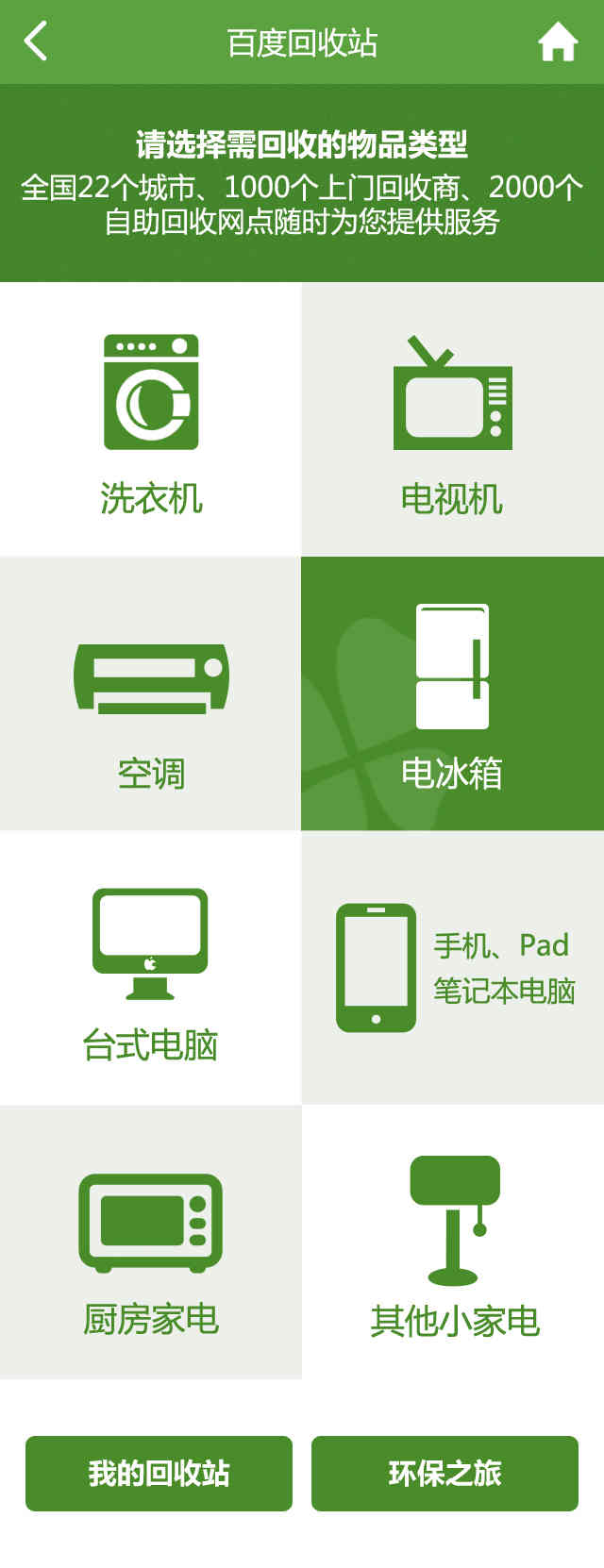The image size is (604, 1568).
Task: Open the 环保之旅 button
Action: [x=445, y=1473]
